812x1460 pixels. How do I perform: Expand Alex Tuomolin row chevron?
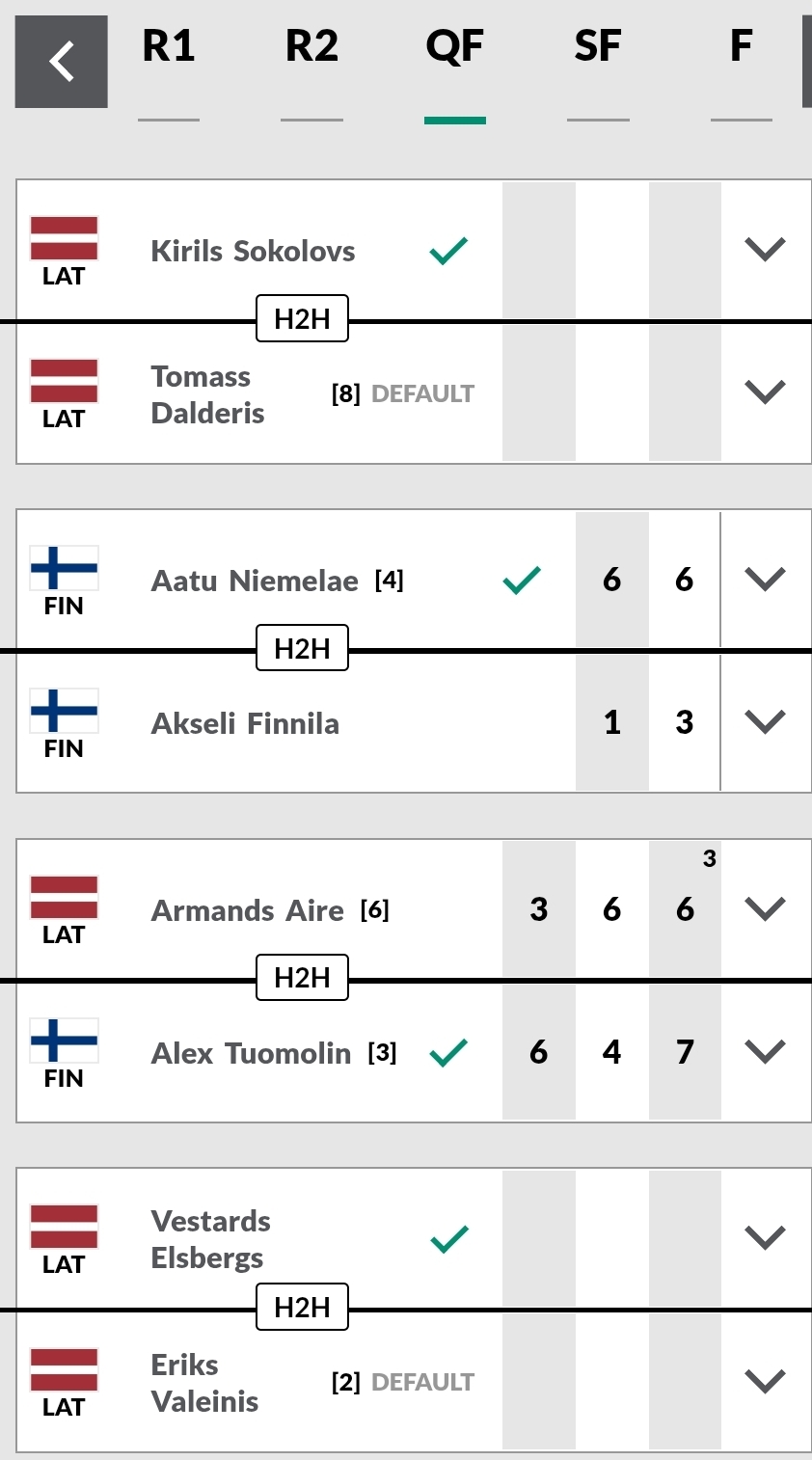tap(766, 1052)
